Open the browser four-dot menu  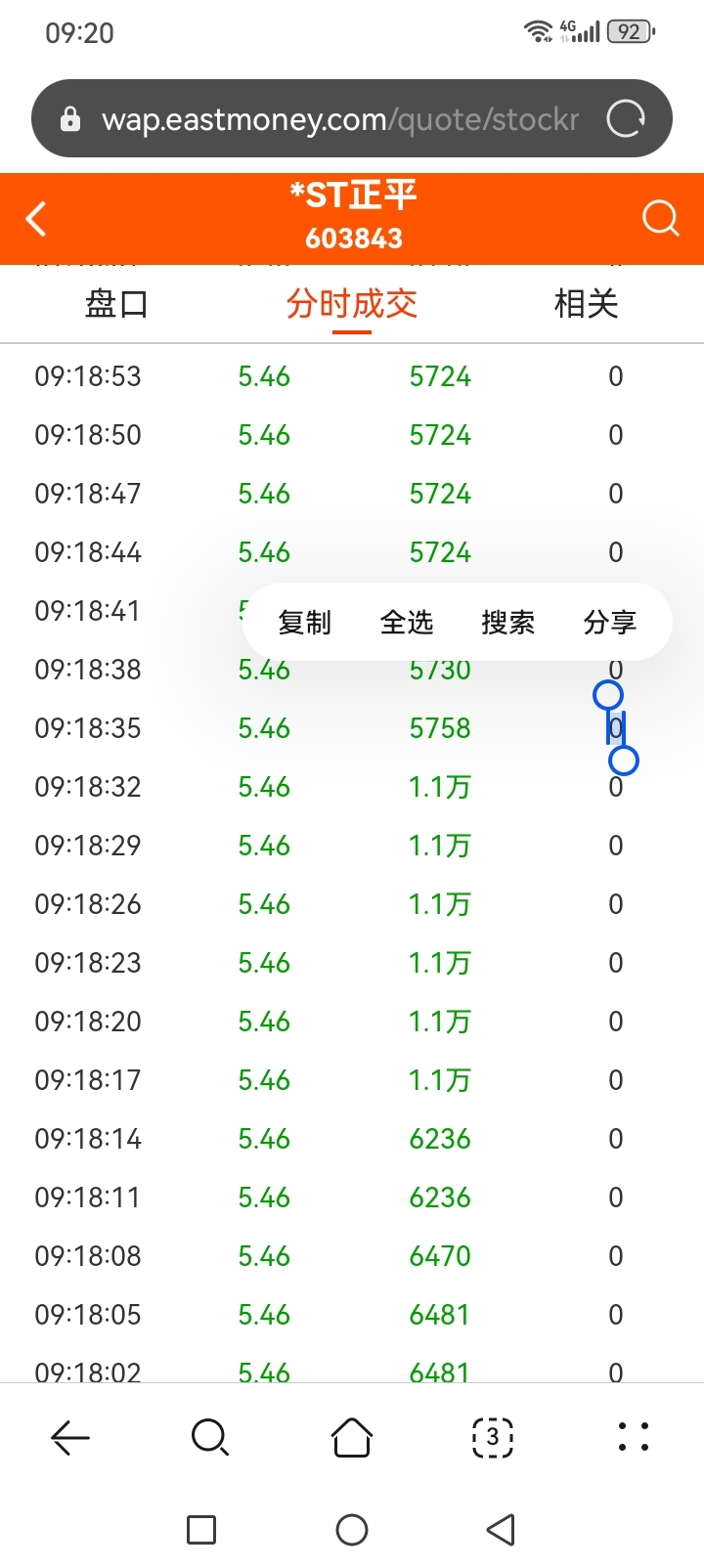tap(634, 1437)
